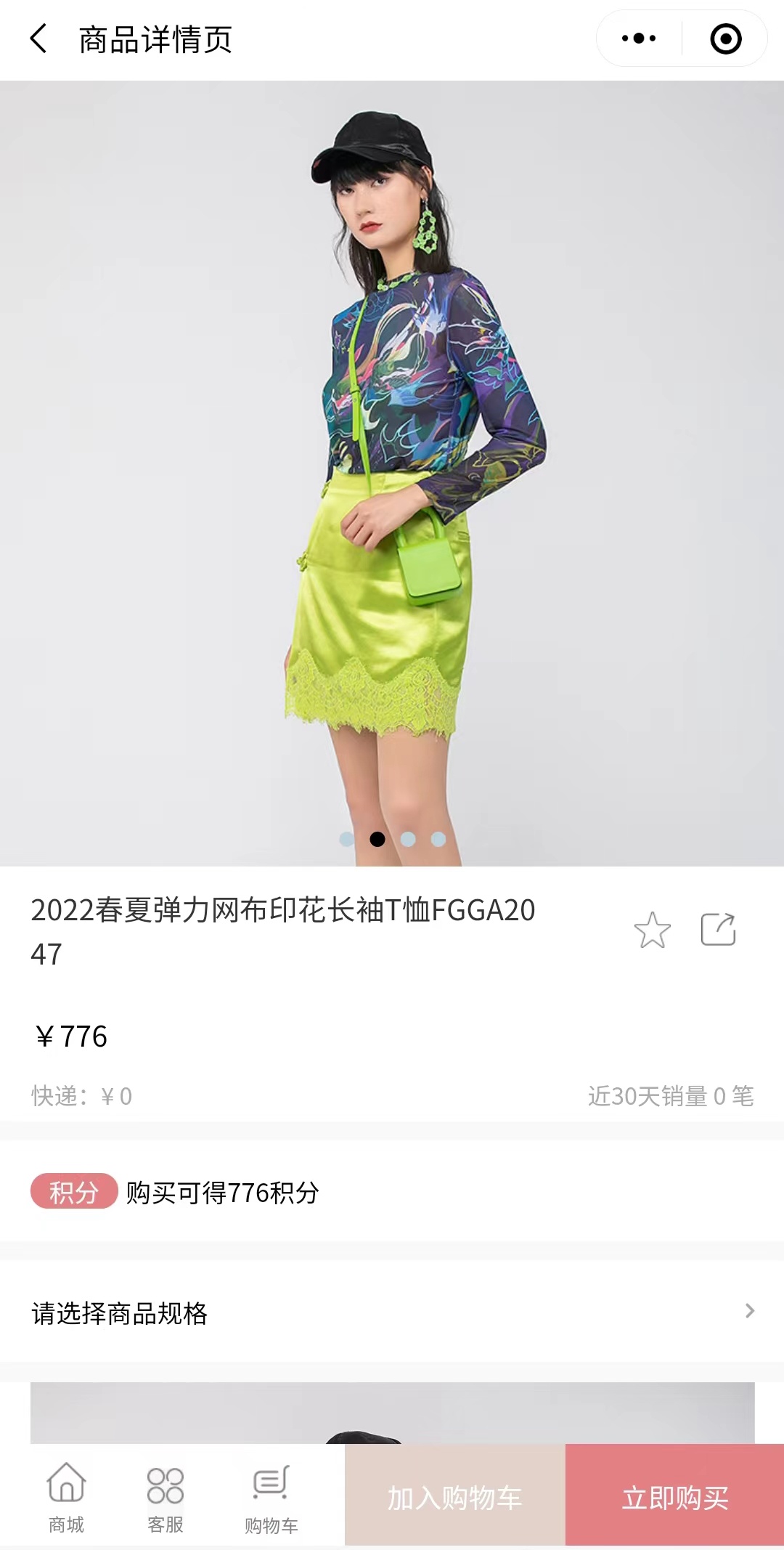The image size is (784, 1550).
Task: Go to the 商城 home tab
Action: 66,1497
